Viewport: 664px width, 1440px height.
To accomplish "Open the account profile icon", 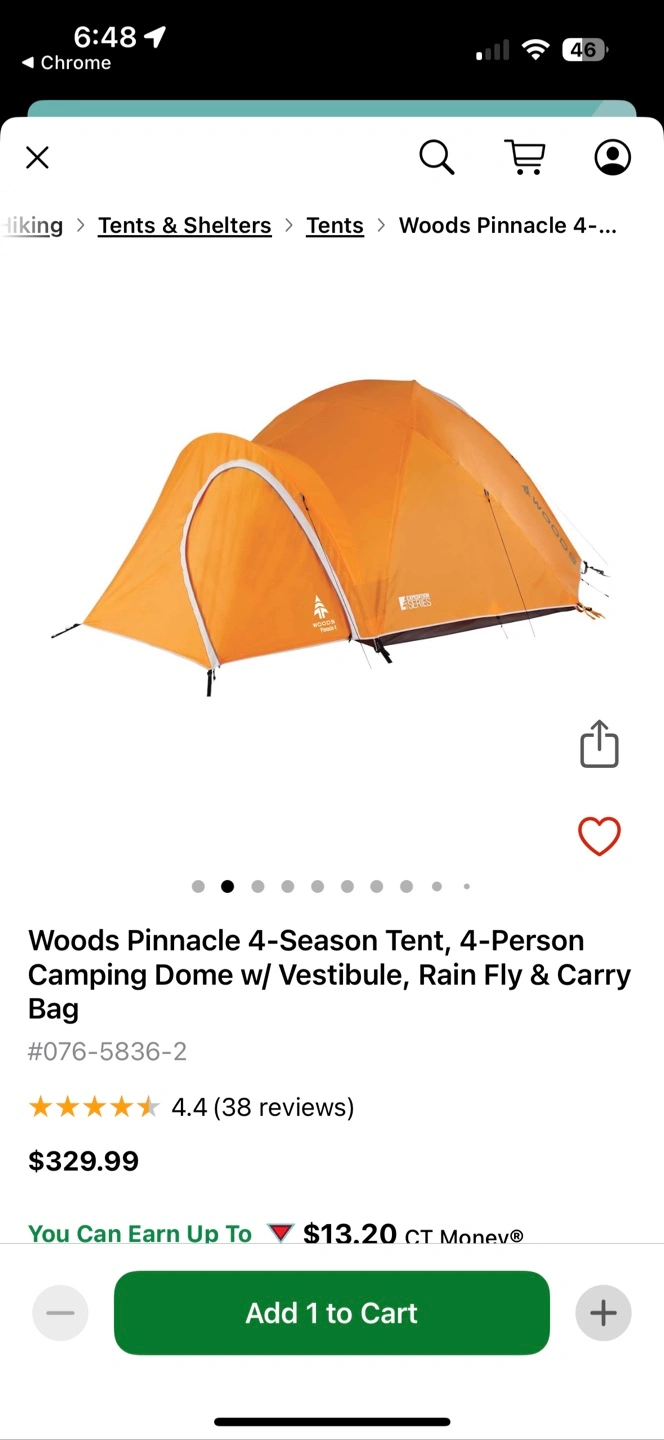I will tap(612, 157).
